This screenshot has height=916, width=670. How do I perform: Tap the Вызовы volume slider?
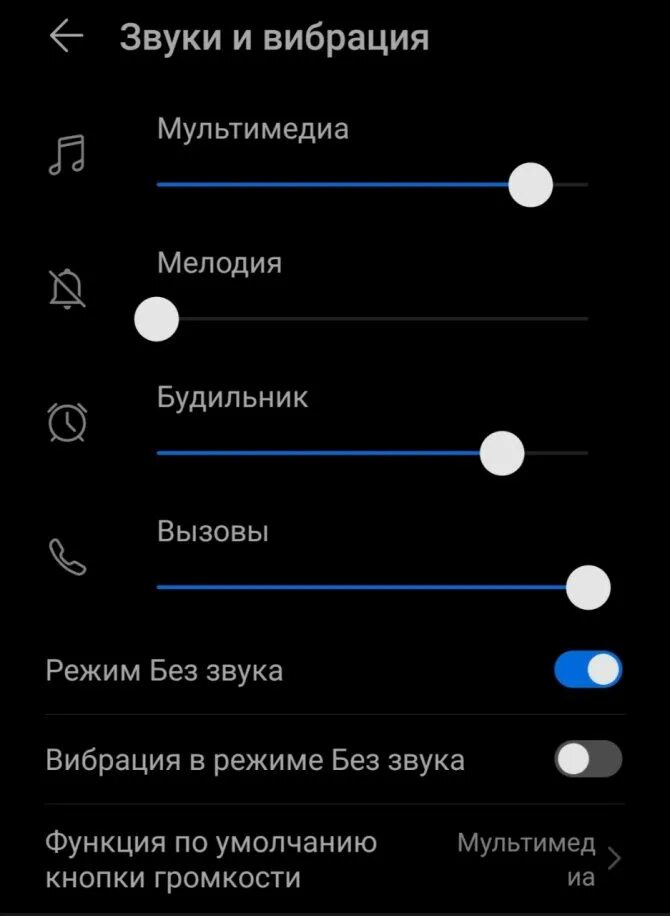(x=383, y=588)
